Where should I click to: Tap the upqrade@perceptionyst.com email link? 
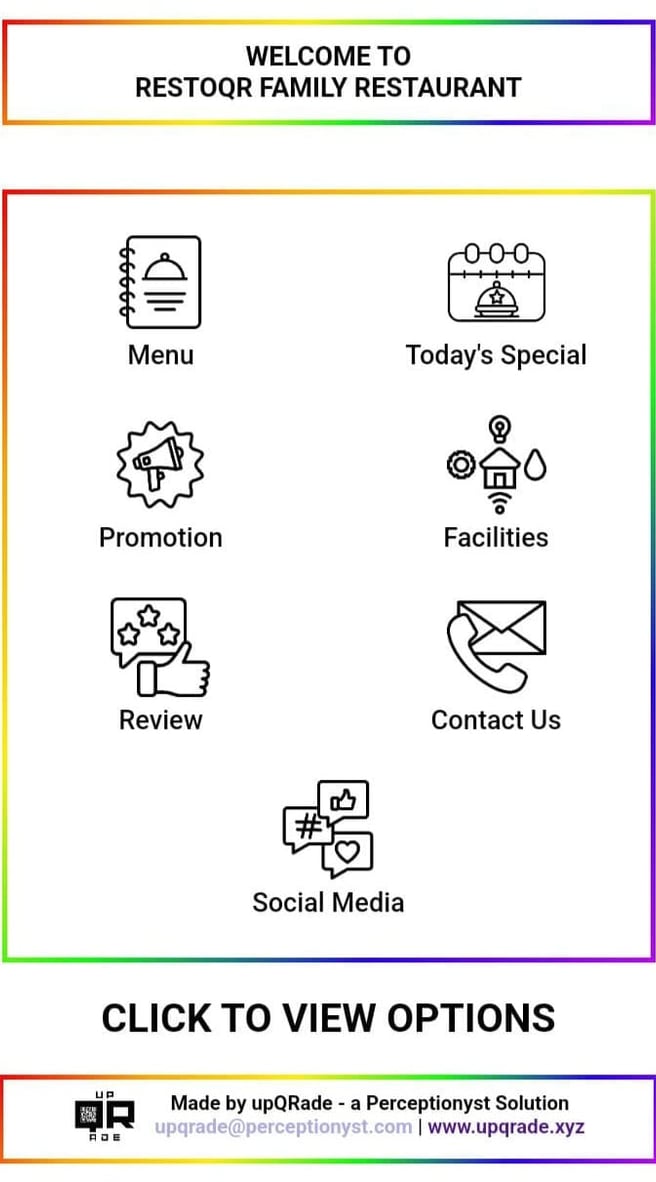283,1127
